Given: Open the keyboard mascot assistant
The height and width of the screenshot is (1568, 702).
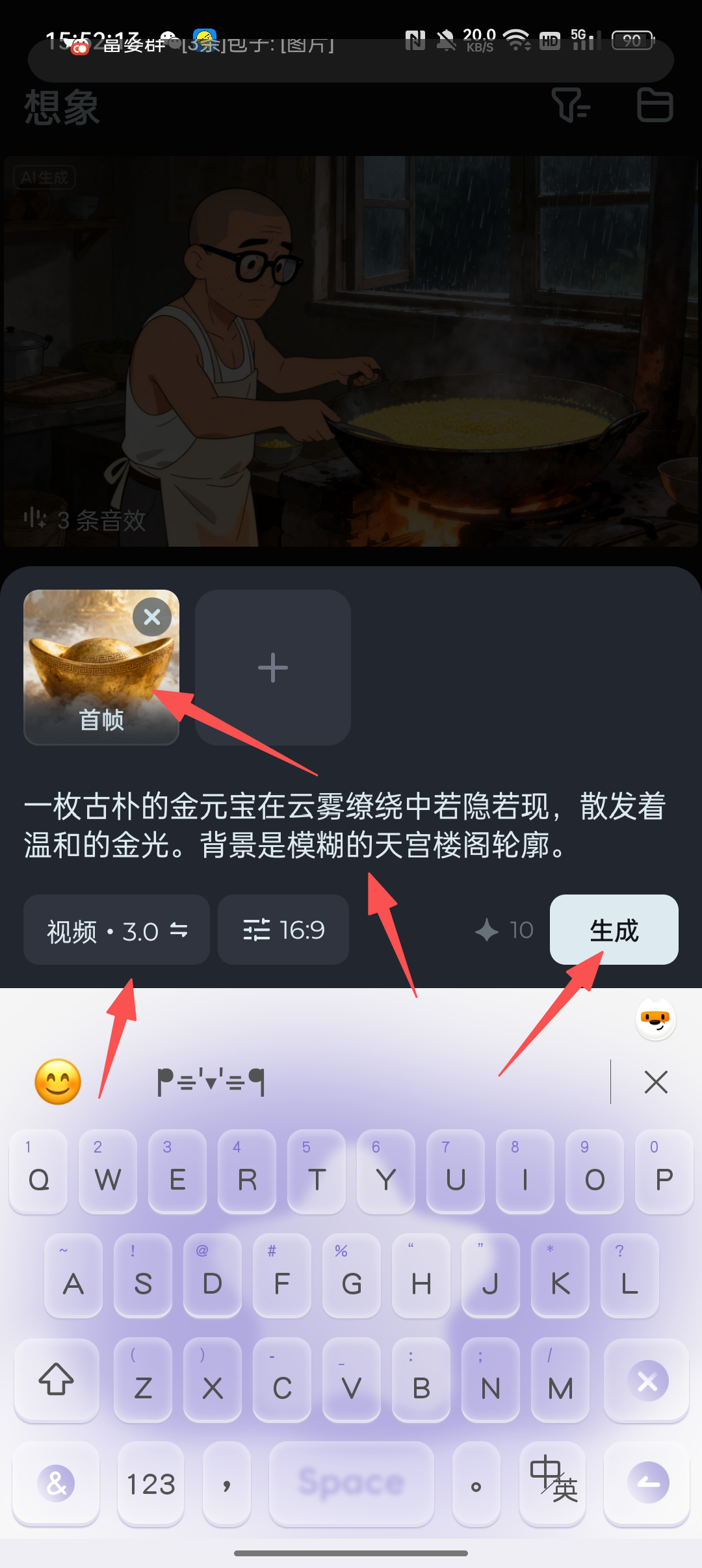Looking at the screenshot, I should [655, 1019].
